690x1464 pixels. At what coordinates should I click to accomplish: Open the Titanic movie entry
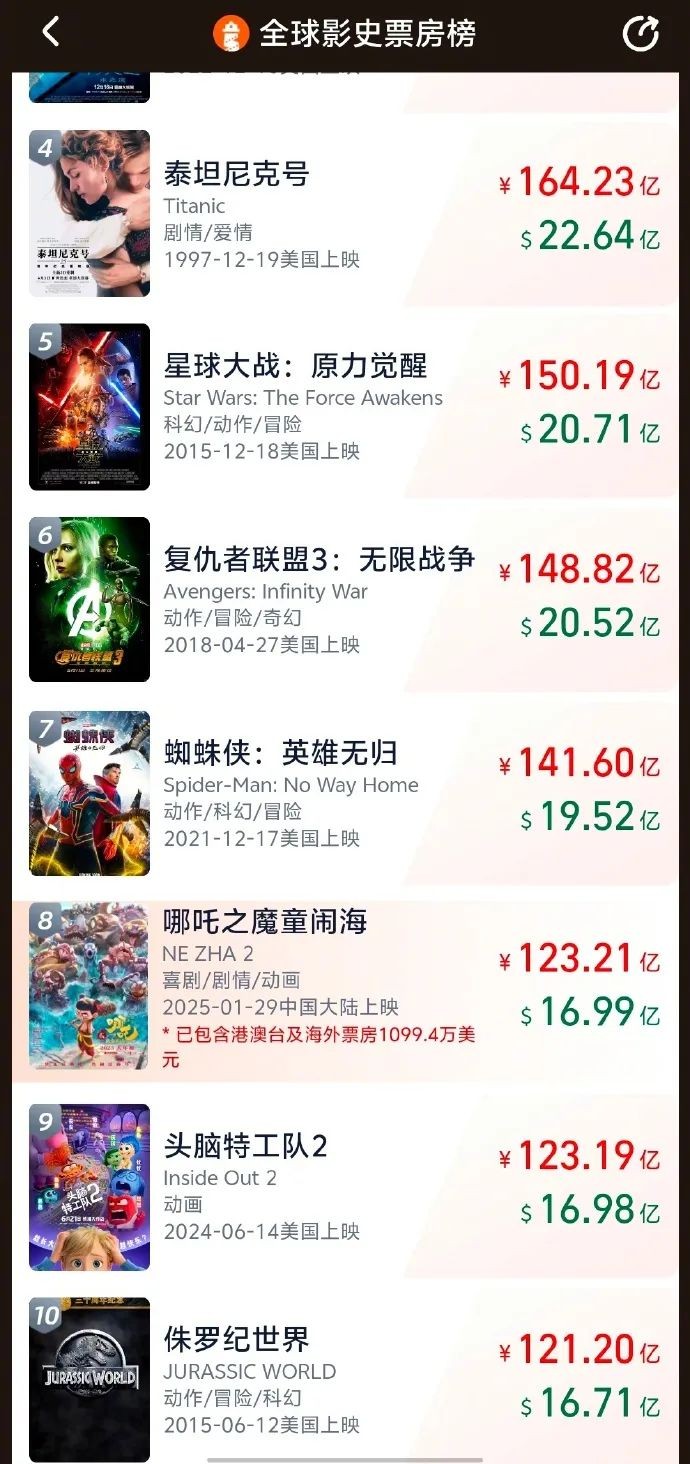tap(236, 176)
